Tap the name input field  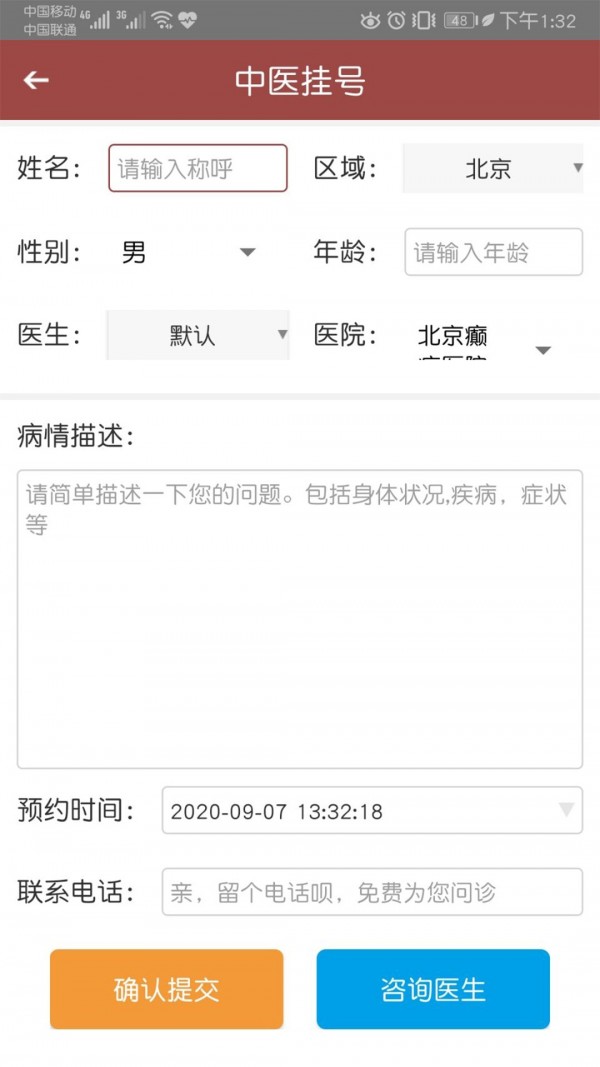coord(198,168)
